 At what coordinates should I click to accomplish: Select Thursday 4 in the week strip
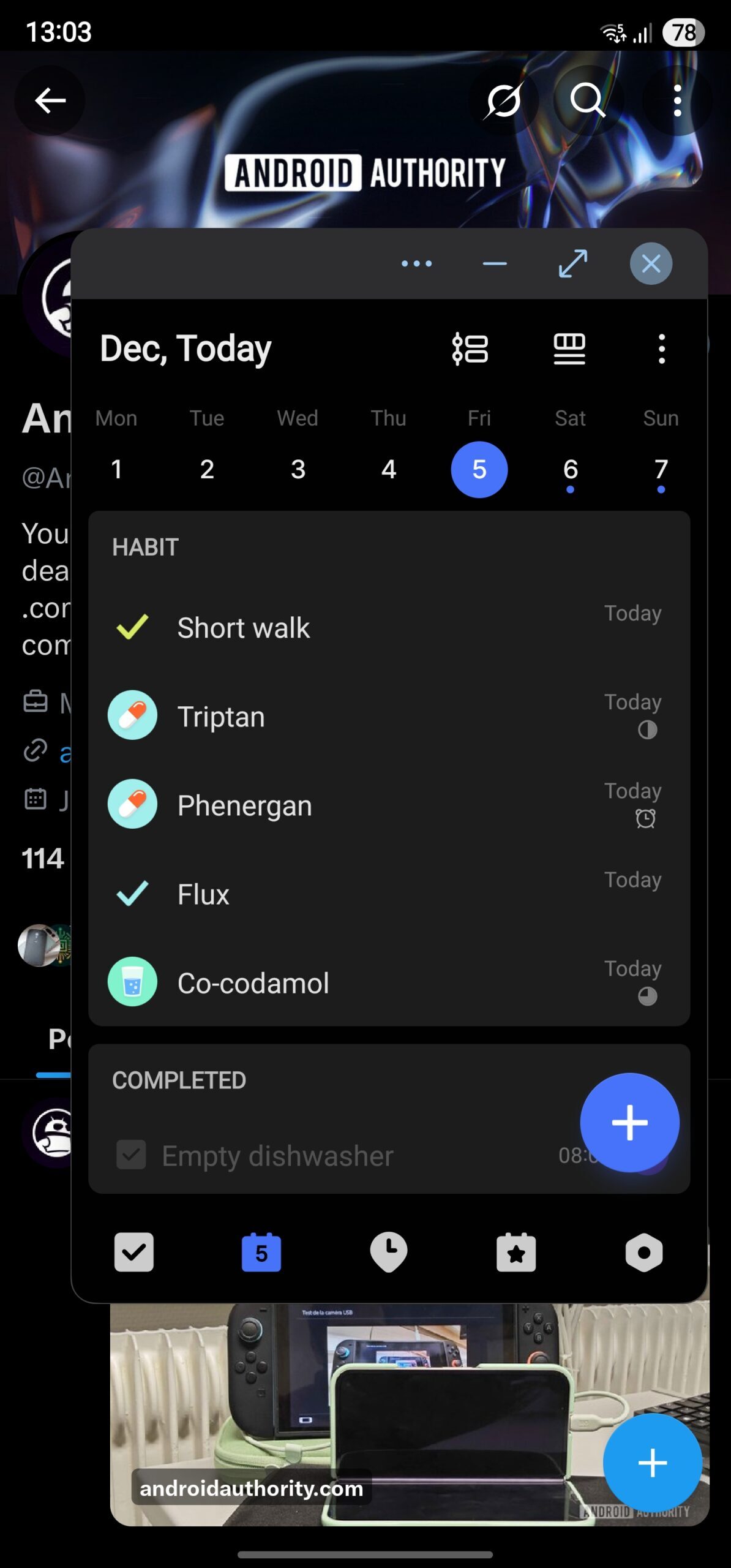(x=388, y=470)
